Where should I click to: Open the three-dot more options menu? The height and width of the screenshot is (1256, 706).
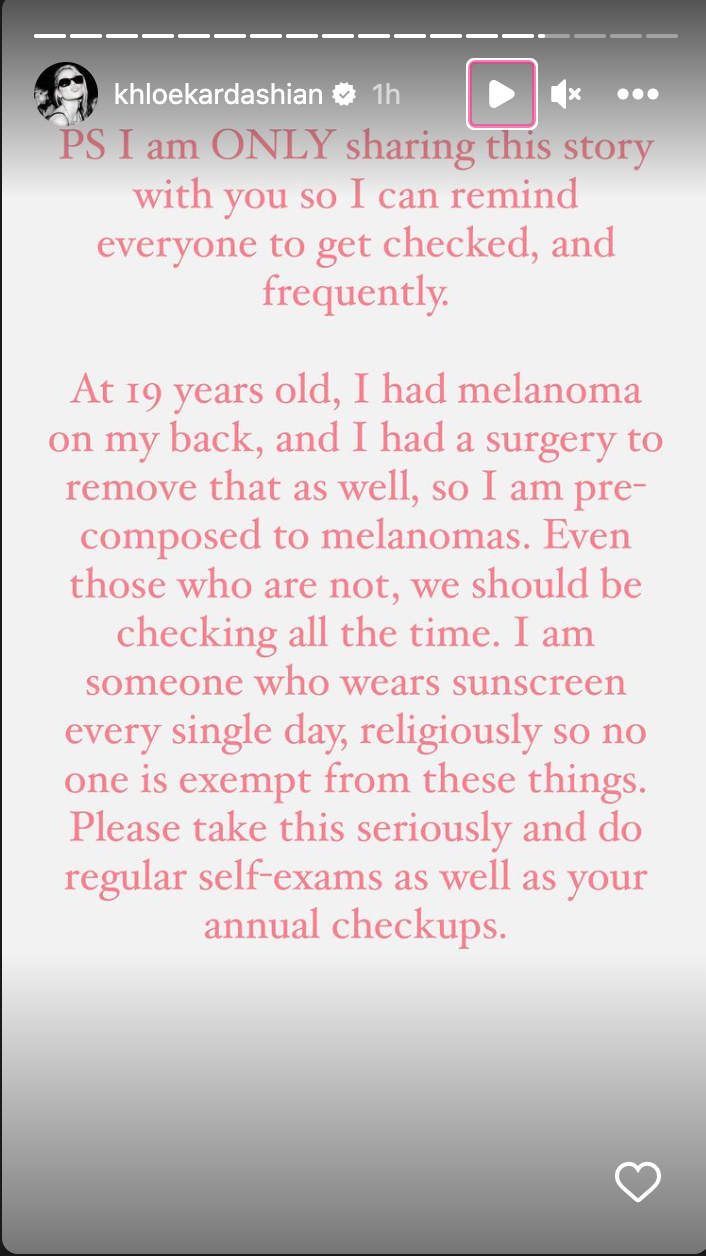click(637, 94)
